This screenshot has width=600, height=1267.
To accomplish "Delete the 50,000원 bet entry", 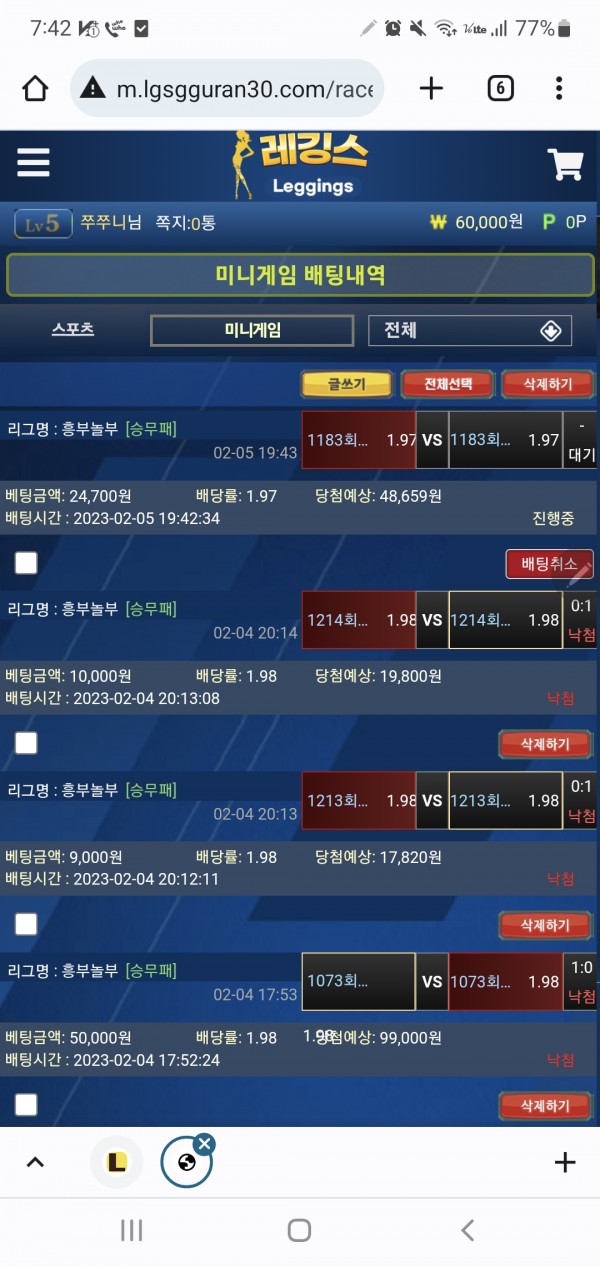I will 545,1105.
